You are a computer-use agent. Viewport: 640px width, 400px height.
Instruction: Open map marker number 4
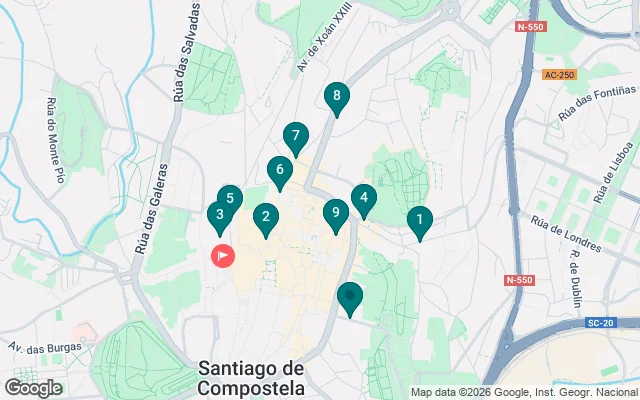[363, 198]
